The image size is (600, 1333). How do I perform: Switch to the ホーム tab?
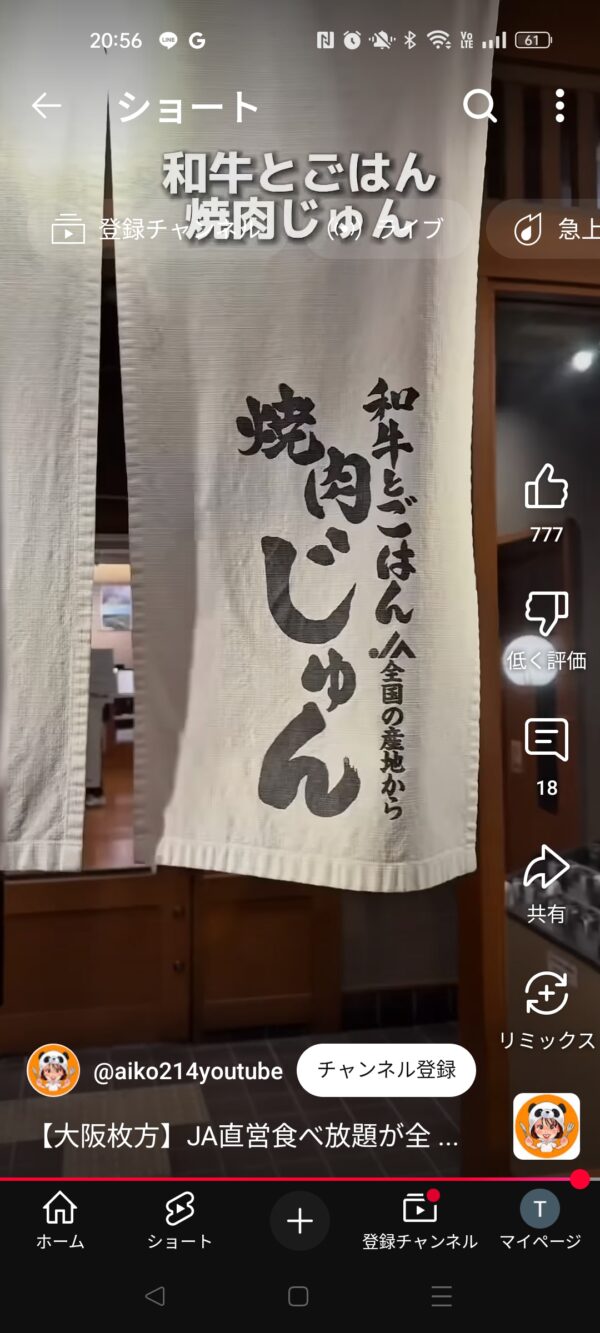[60, 1220]
